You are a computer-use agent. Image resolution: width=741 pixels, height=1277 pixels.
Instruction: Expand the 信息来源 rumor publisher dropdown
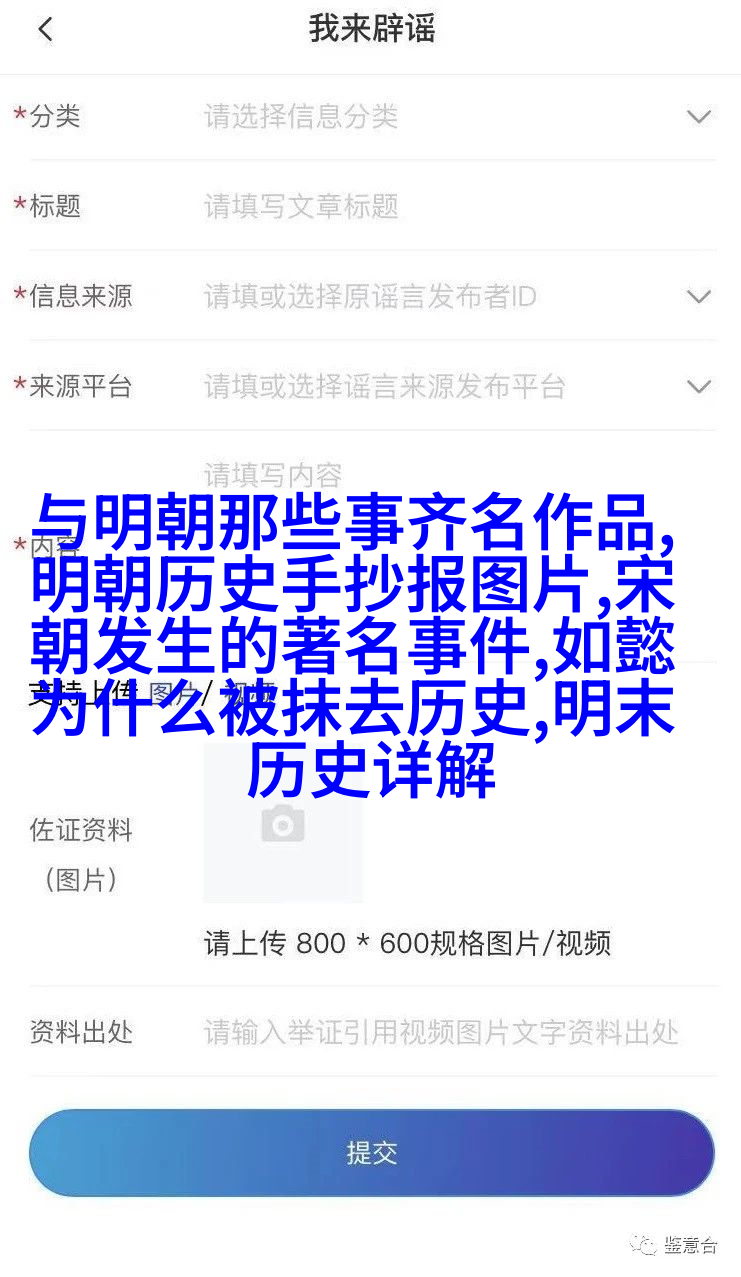click(x=698, y=297)
